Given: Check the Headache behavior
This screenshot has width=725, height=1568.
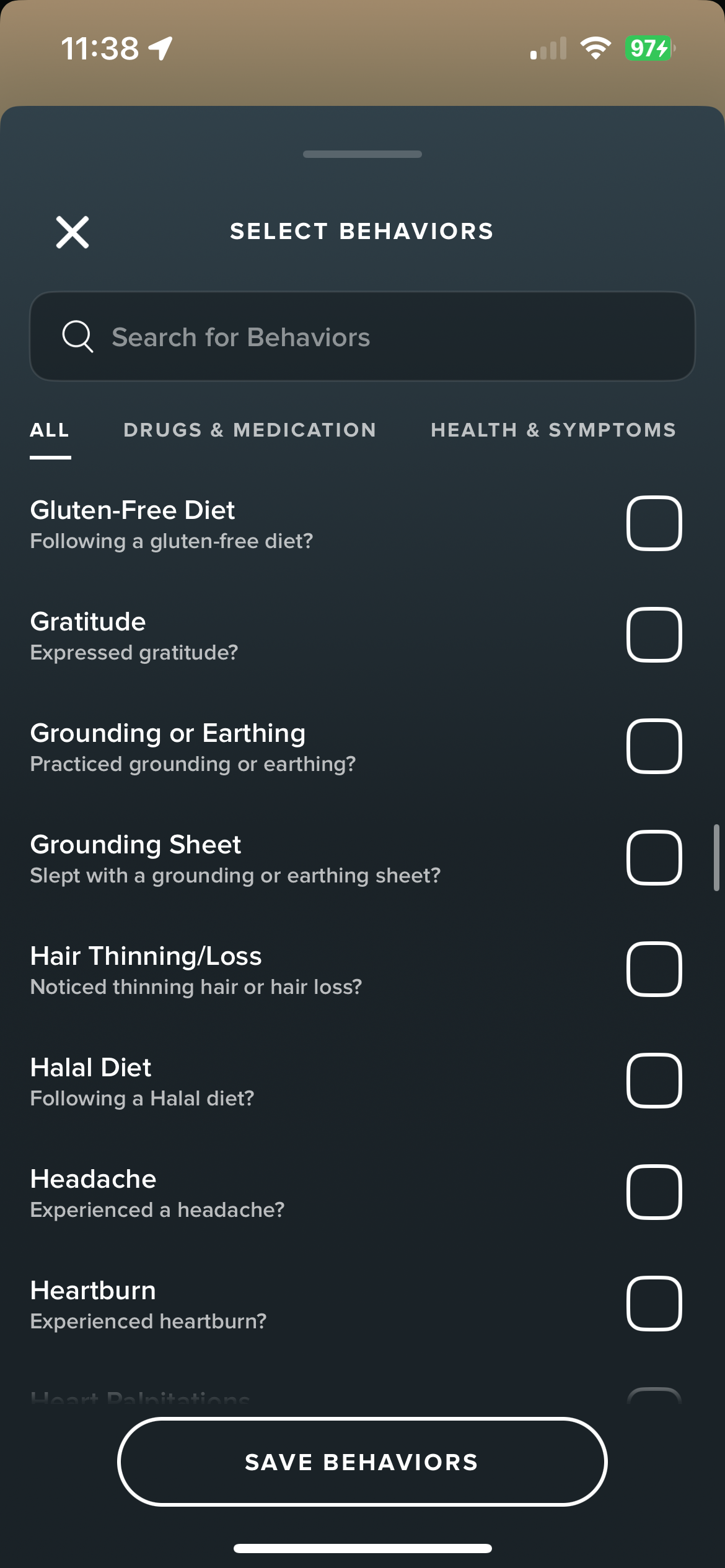Looking at the screenshot, I should [x=654, y=1192].
